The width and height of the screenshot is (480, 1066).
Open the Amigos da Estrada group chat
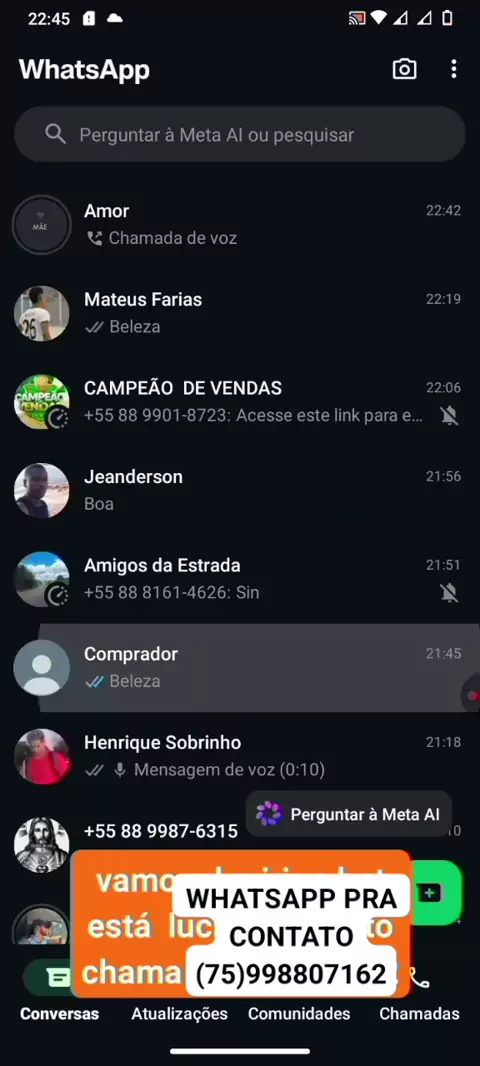click(240, 579)
